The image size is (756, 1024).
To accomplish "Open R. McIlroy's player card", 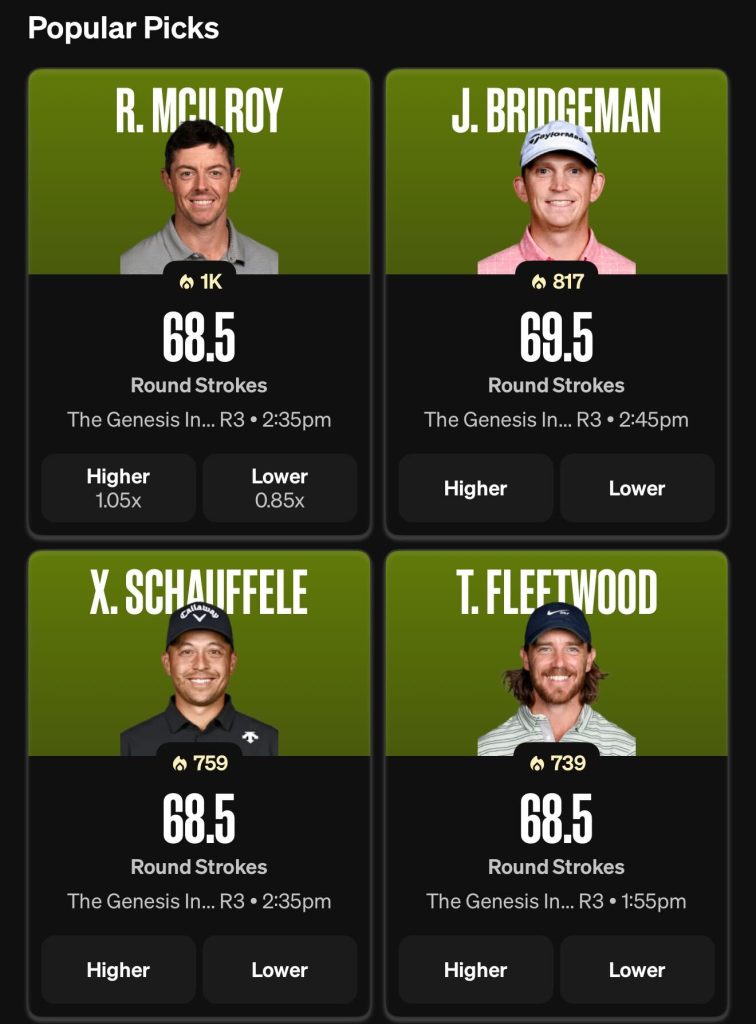I will click(x=199, y=190).
